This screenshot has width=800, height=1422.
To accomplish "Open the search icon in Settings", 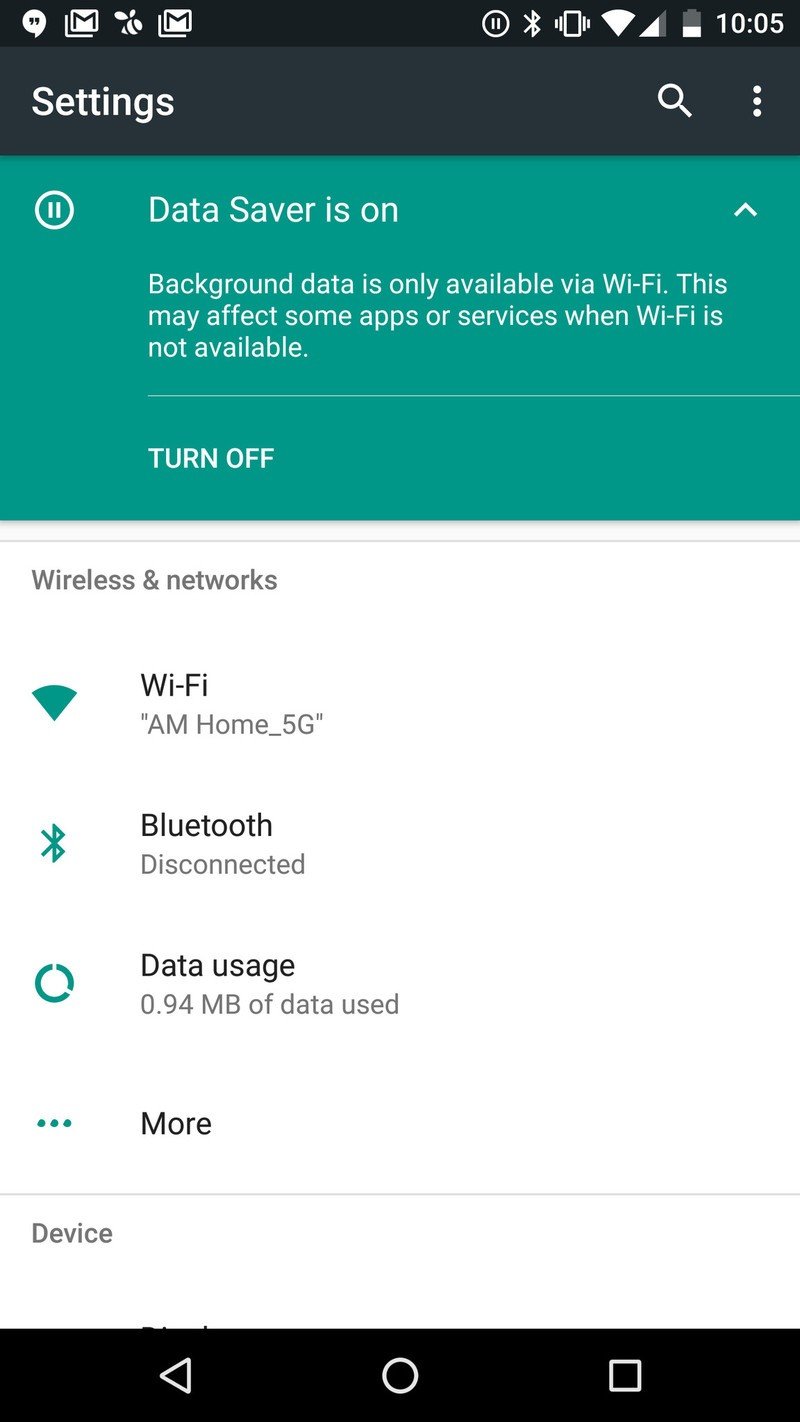I will click(x=674, y=101).
